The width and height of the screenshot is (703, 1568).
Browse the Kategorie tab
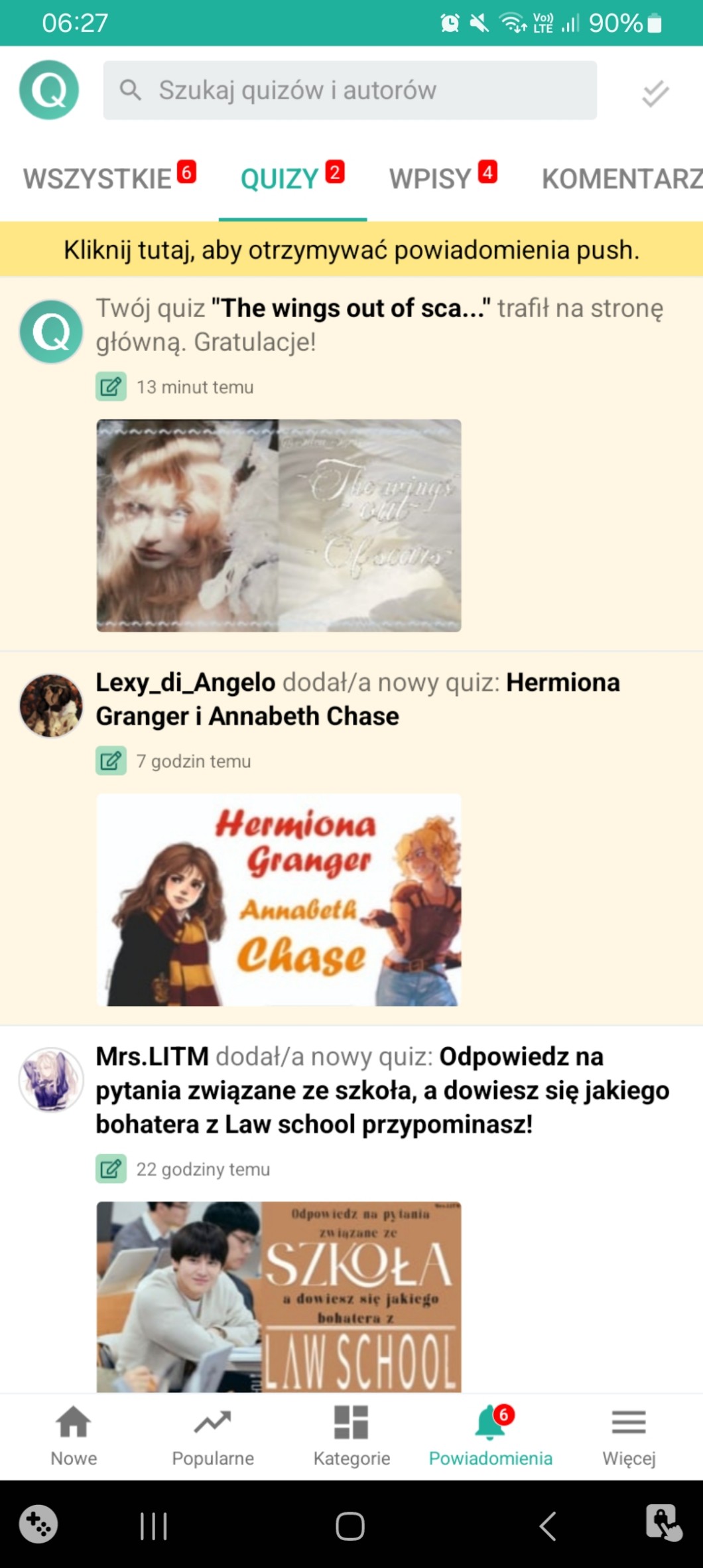click(x=351, y=1435)
